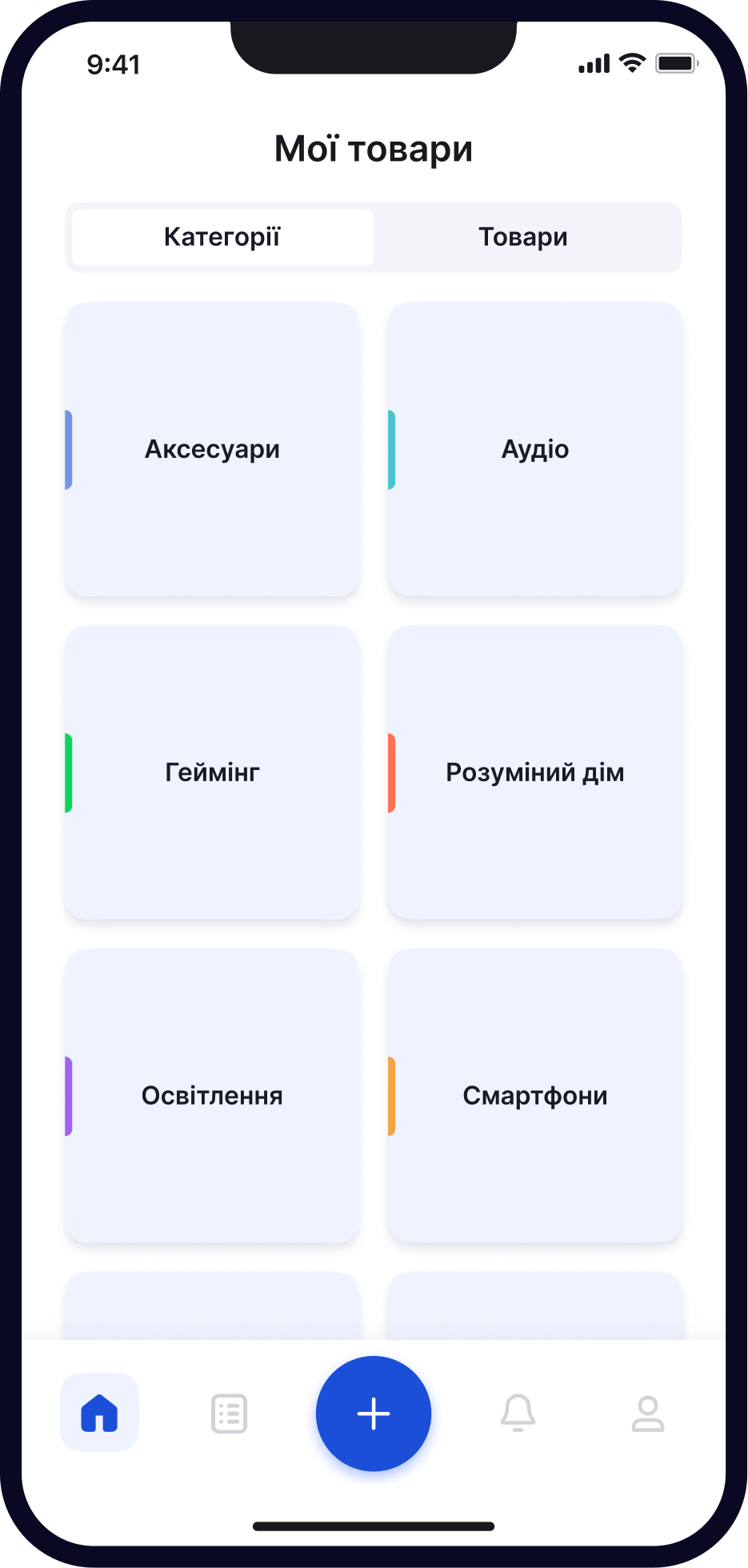748x1568 pixels.
Task: Tap the Wi-Fi icon in the status bar
Action: [631, 62]
